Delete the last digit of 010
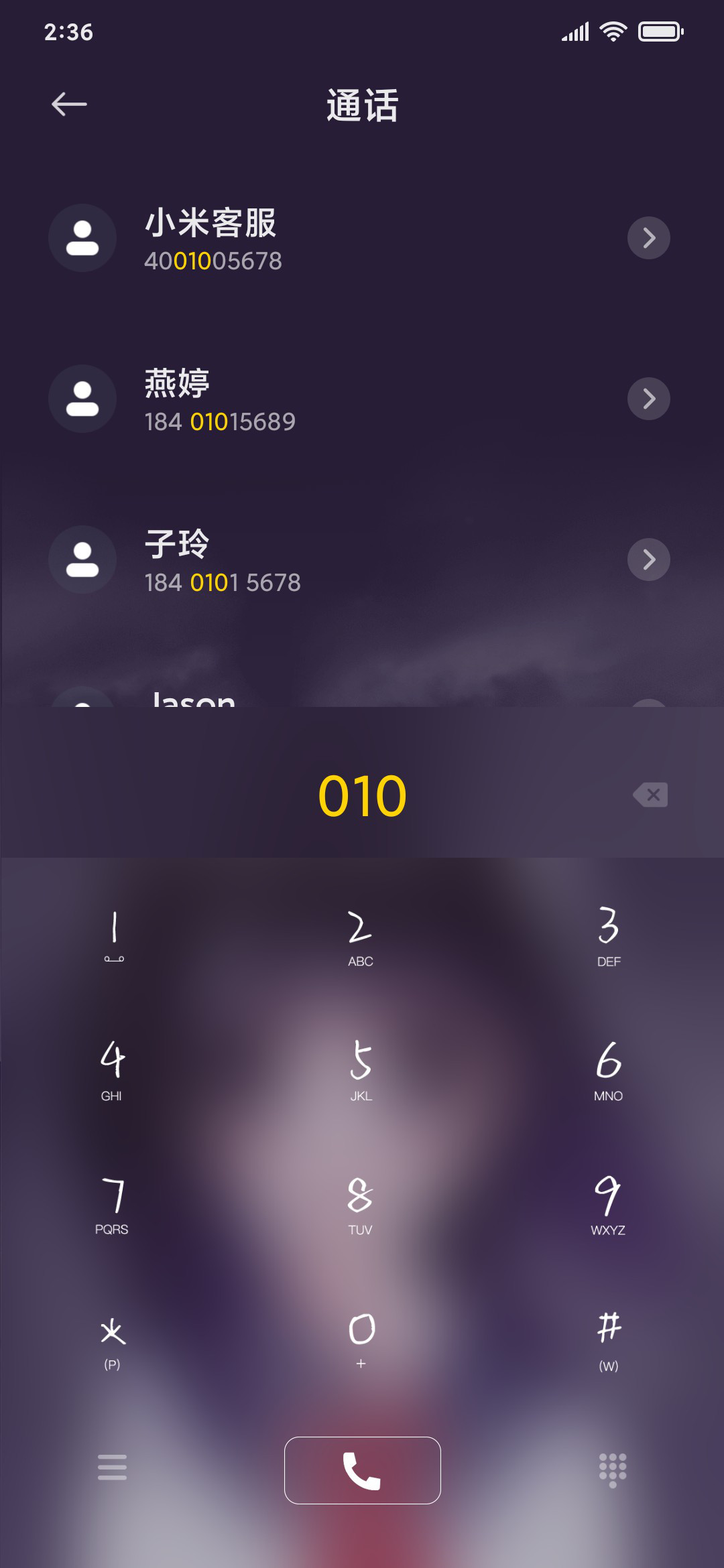Screen dimensions: 724x1568 tap(650, 795)
